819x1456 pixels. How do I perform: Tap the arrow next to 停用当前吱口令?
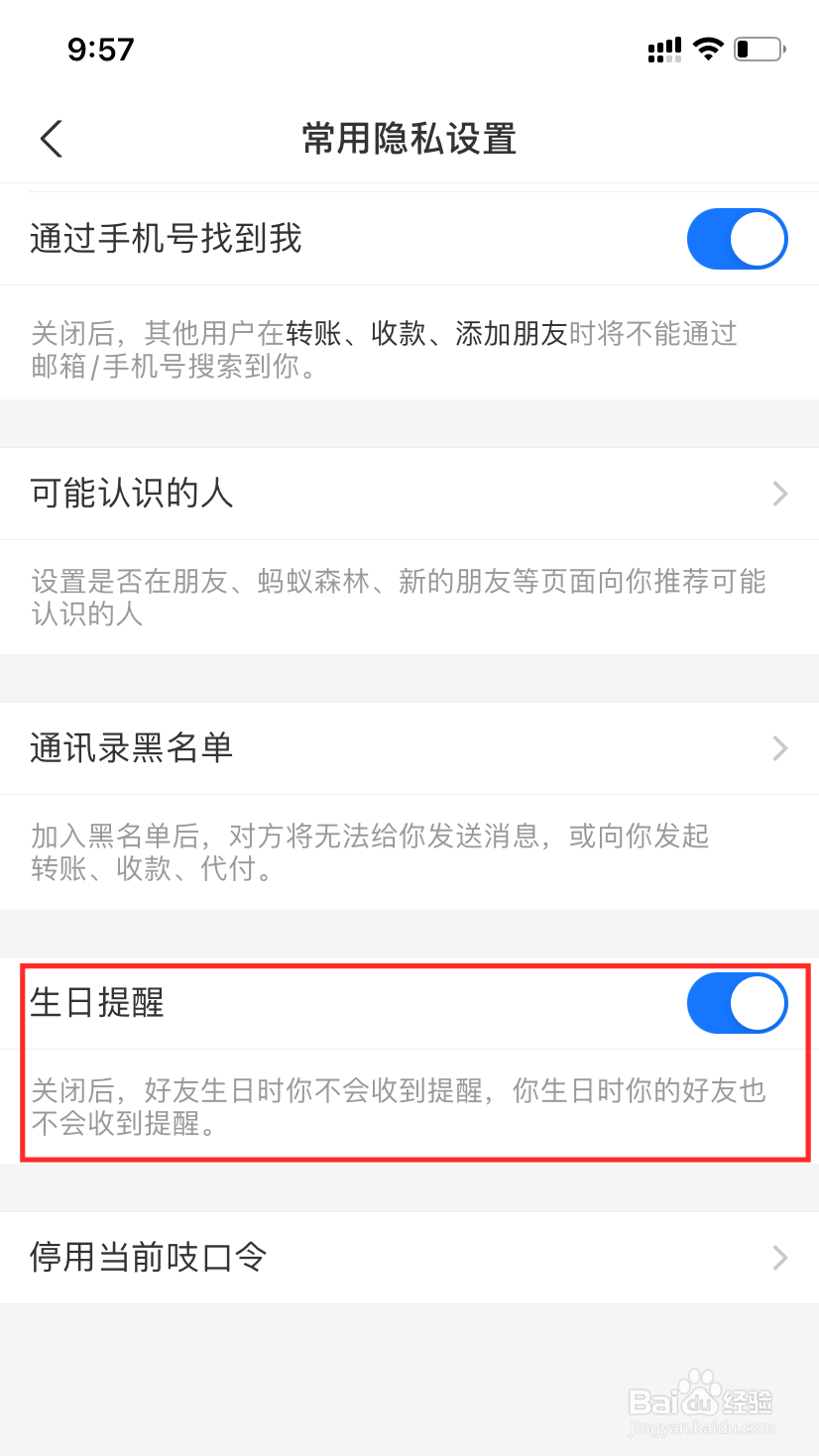click(x=780, y=1258)
